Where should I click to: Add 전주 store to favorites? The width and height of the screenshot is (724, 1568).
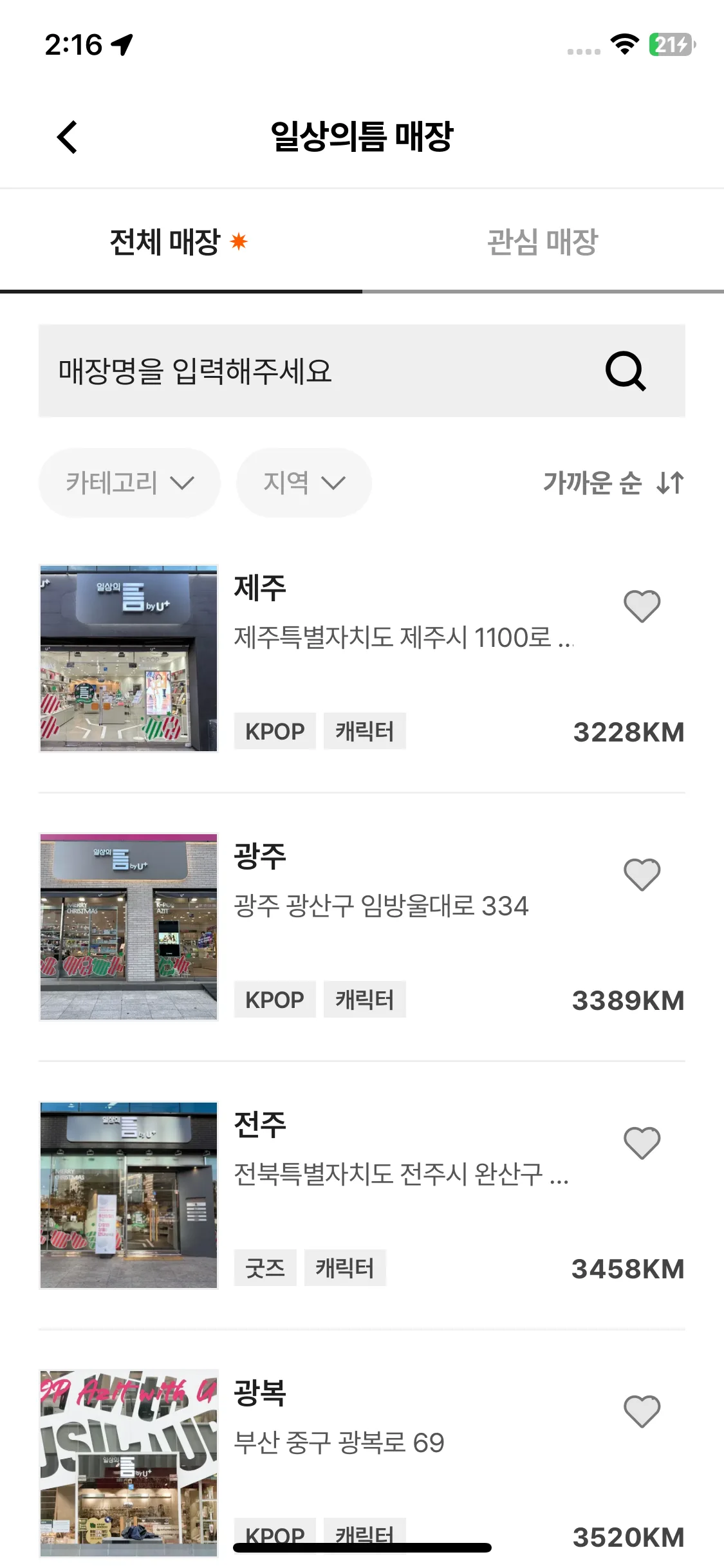[x=642, y=1143]
